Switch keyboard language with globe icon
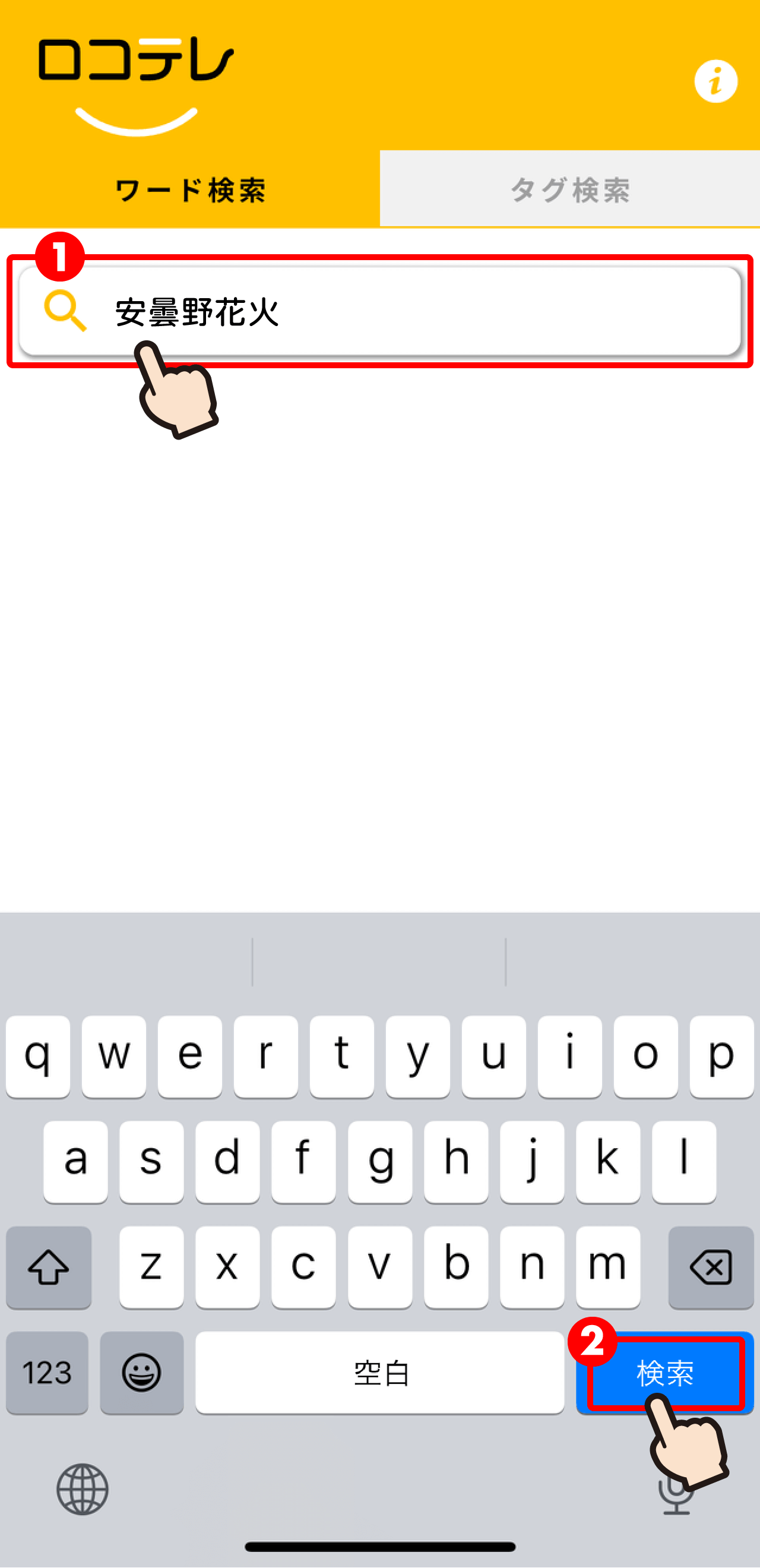The width and height of the screenshot is (760, 1568). [x=83, y=1489]
